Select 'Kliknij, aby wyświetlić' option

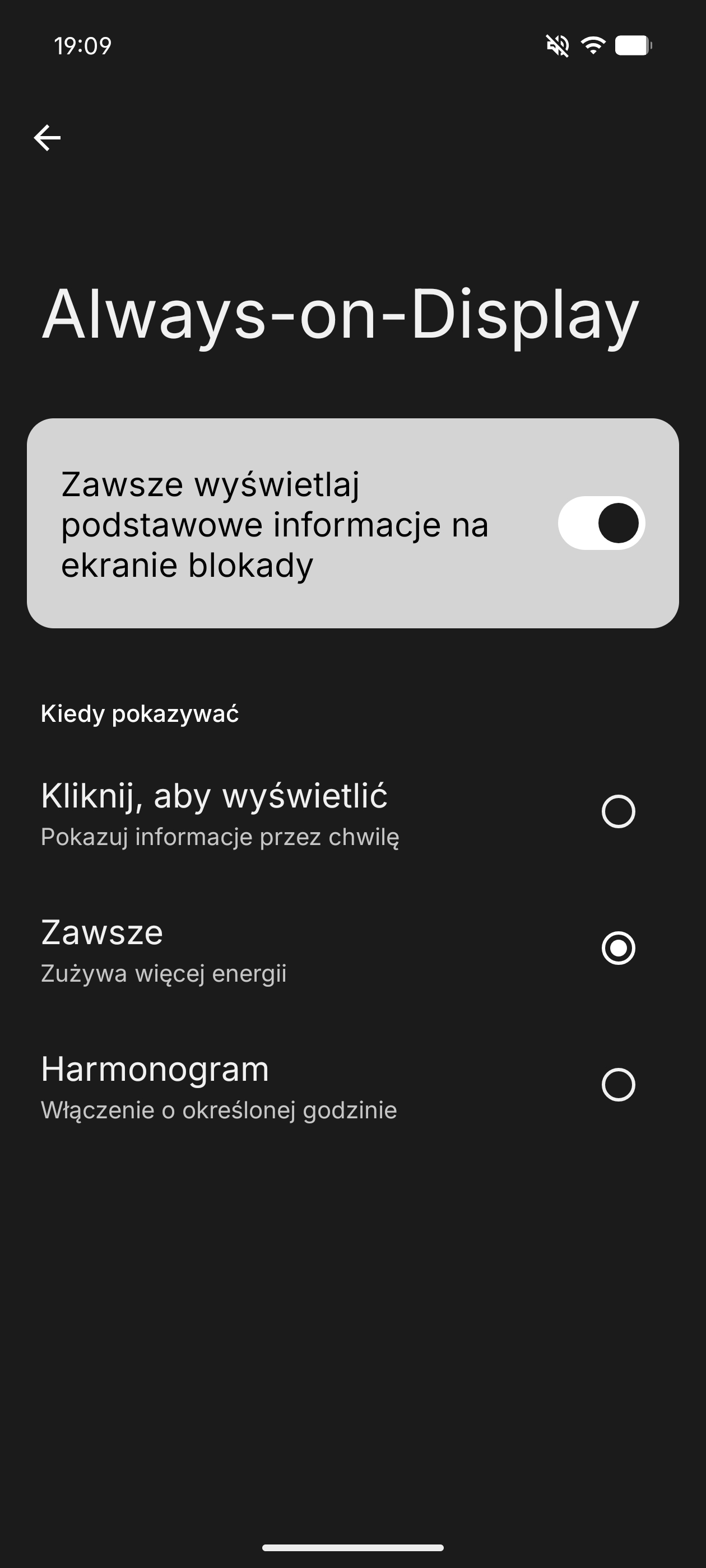pyautogui.click(x=617, y=811)
